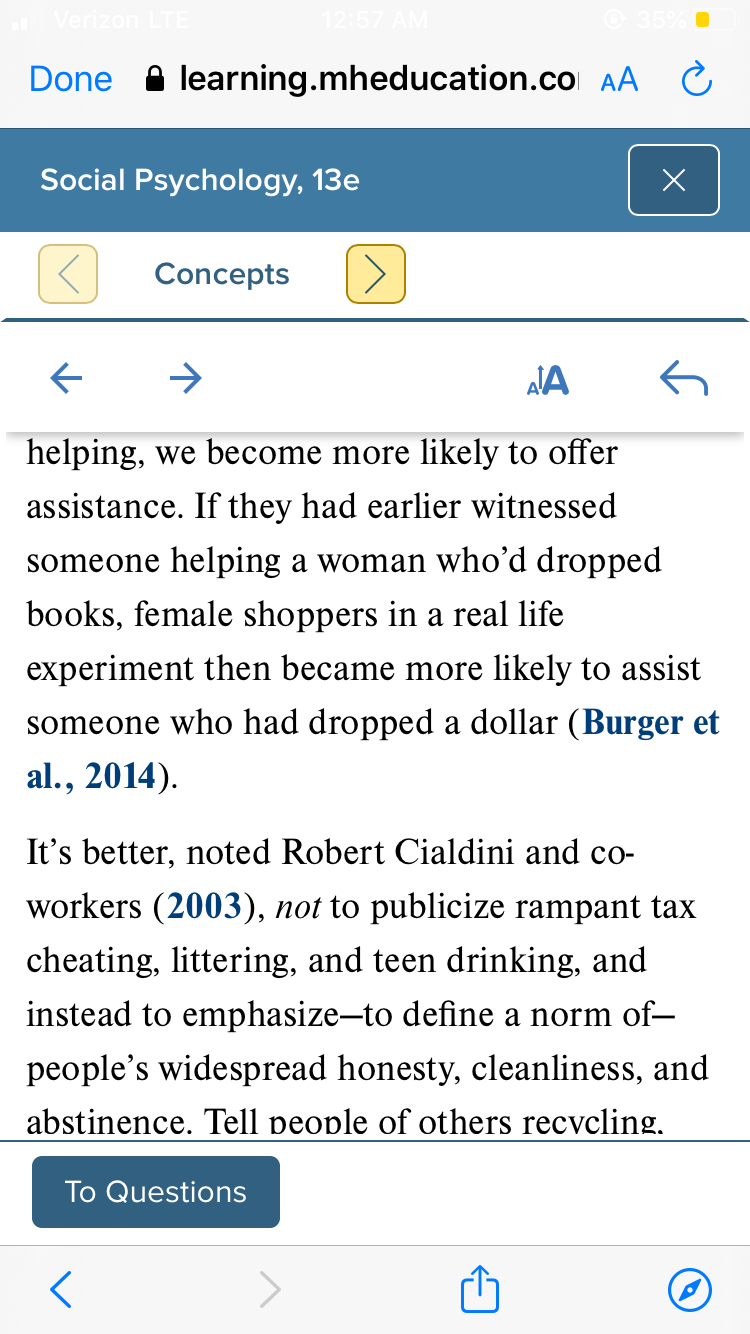Screen dimensions: 750x1334
Task: Tap the curved return arrow icon
Action: coord(684,379)
